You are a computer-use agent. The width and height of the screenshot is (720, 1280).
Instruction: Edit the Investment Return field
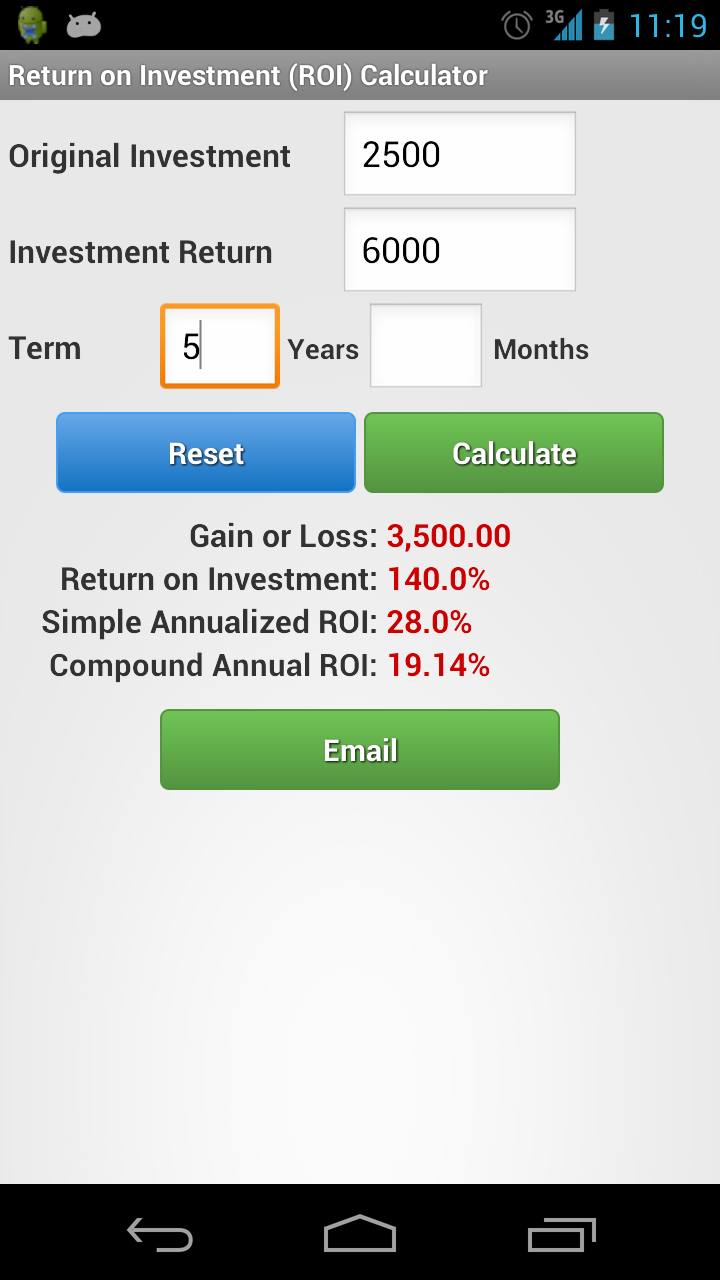(460, 250)
